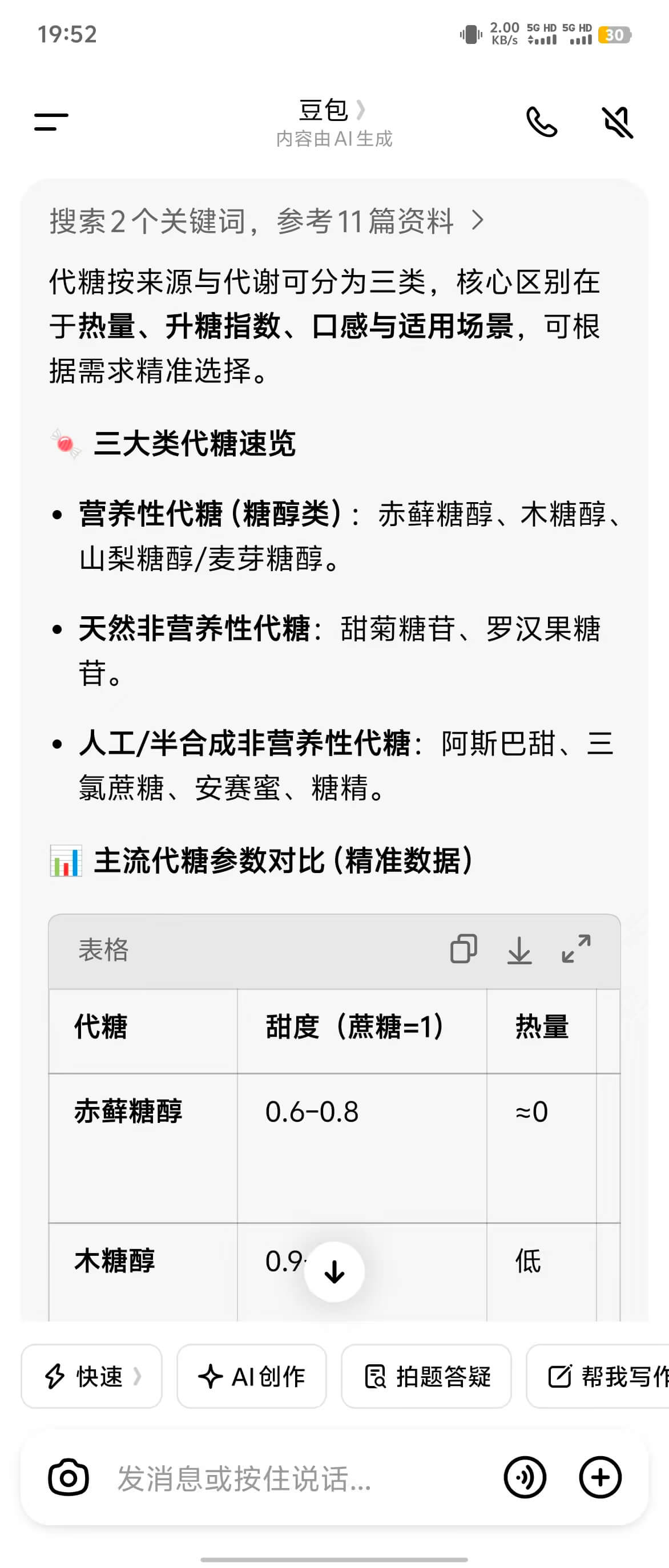Focus the 发消息或按住说话 message field

tap(292, 1478)
